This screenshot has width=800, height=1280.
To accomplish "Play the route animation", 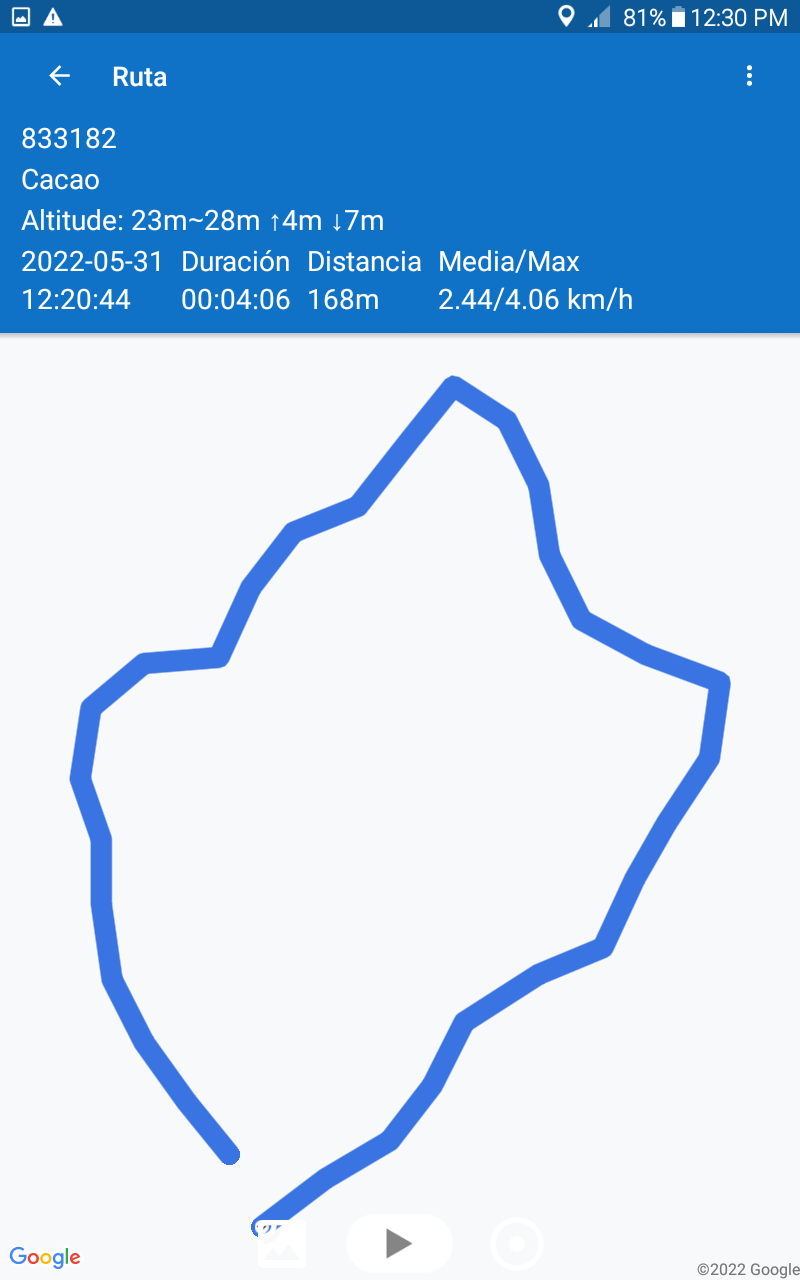I will click(x=399, y=1243).
